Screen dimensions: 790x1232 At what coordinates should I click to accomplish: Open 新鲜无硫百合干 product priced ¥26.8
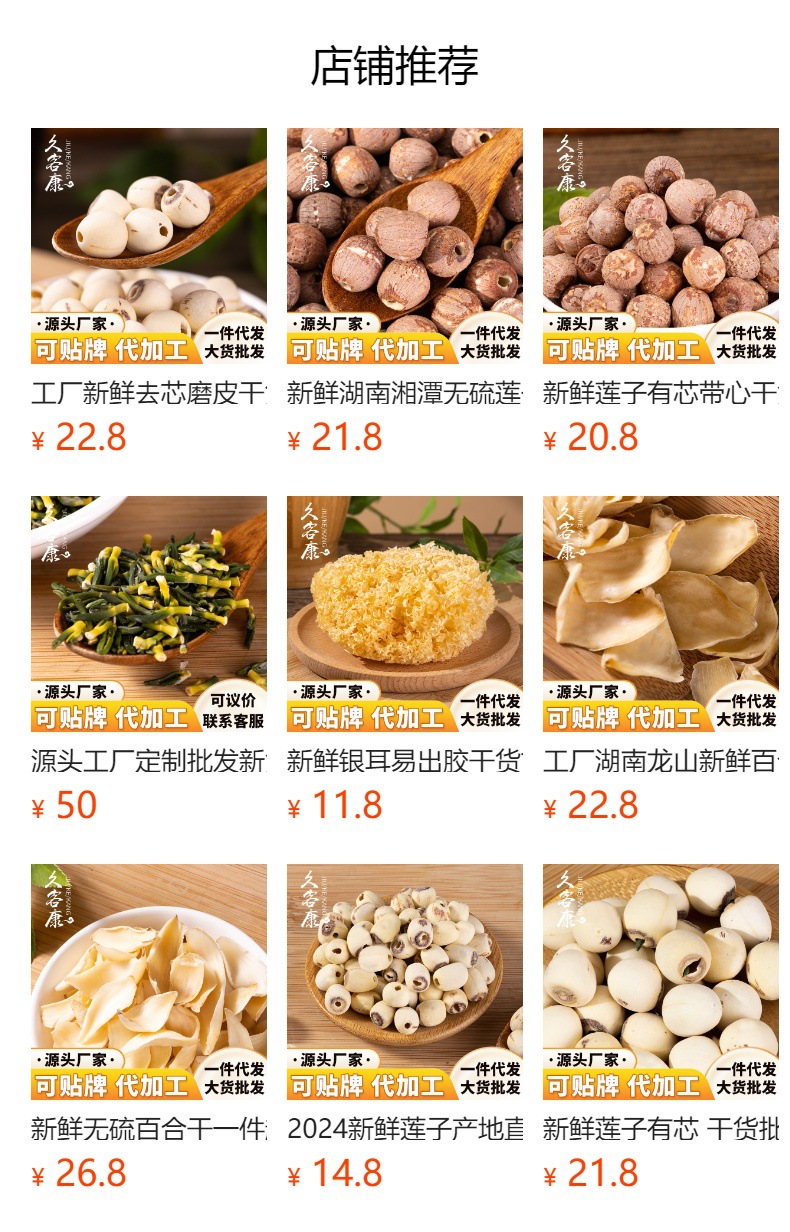pos(148,982)
